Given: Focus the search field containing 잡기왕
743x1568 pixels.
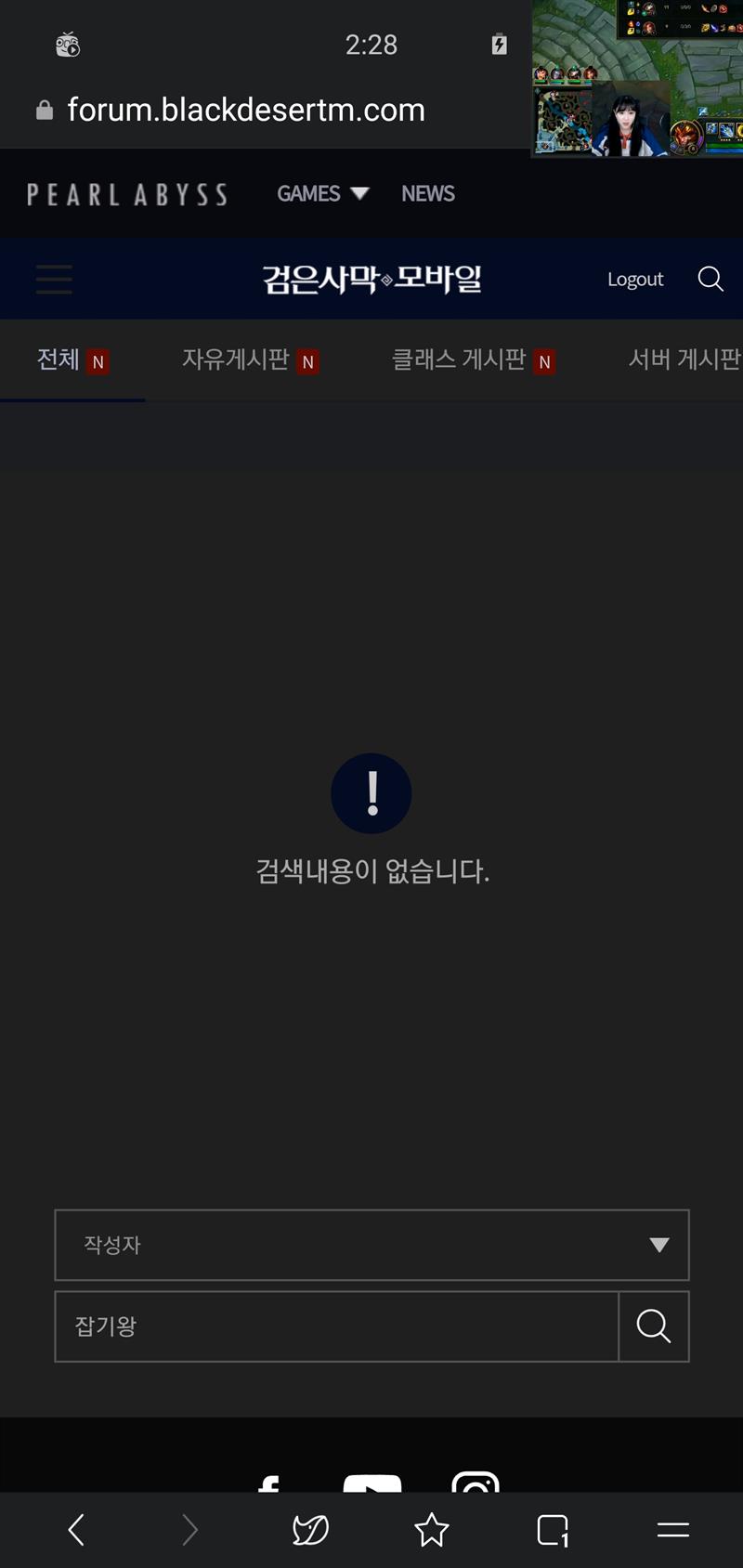Looking at the screenshot, I should click(336, 1326).
